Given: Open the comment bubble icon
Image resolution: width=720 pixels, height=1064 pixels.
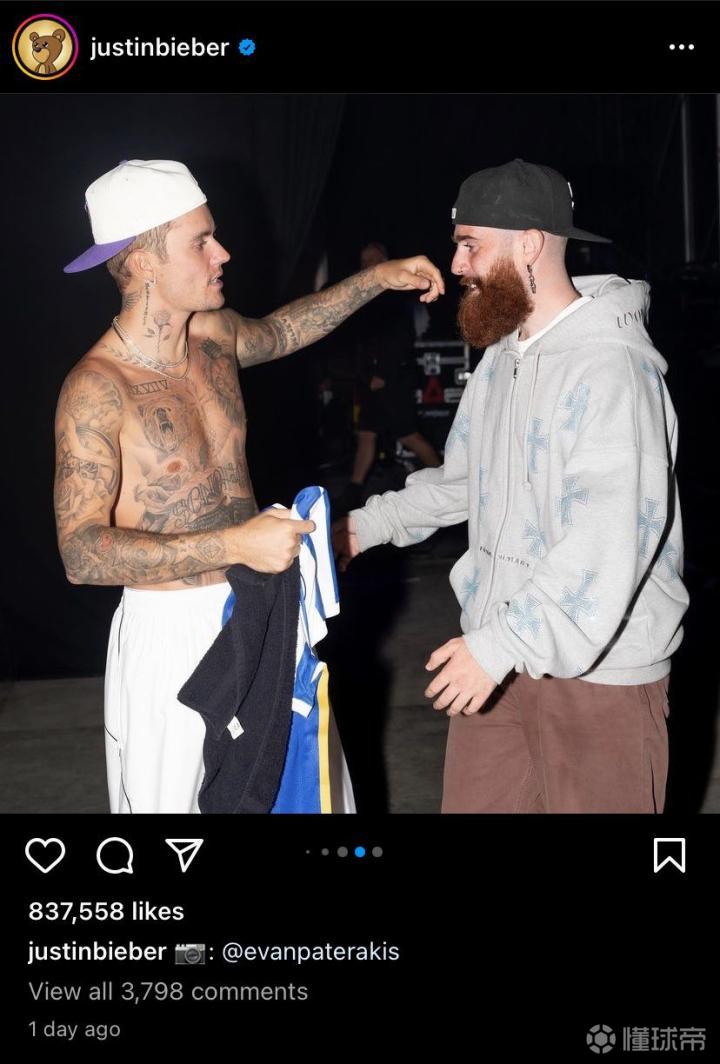Looking at the screenshot, I should 115,855.
